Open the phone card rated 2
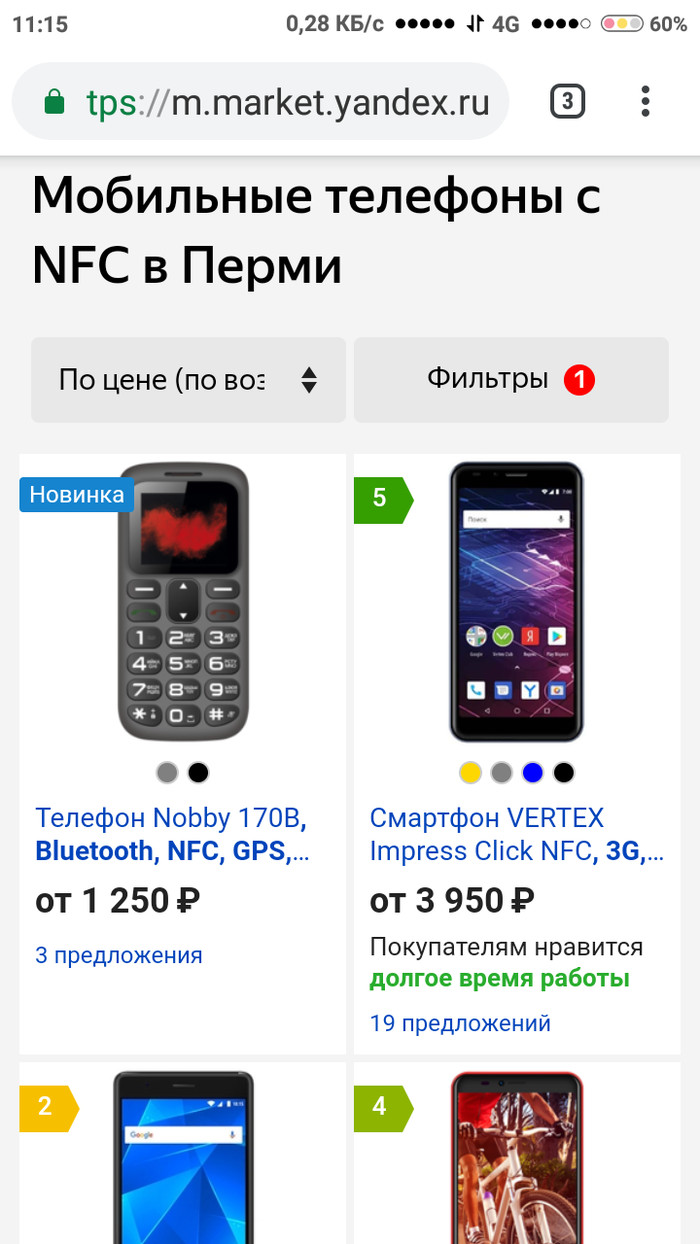This screenshot has height=1244, width=700. click(x=183, y=1158)
